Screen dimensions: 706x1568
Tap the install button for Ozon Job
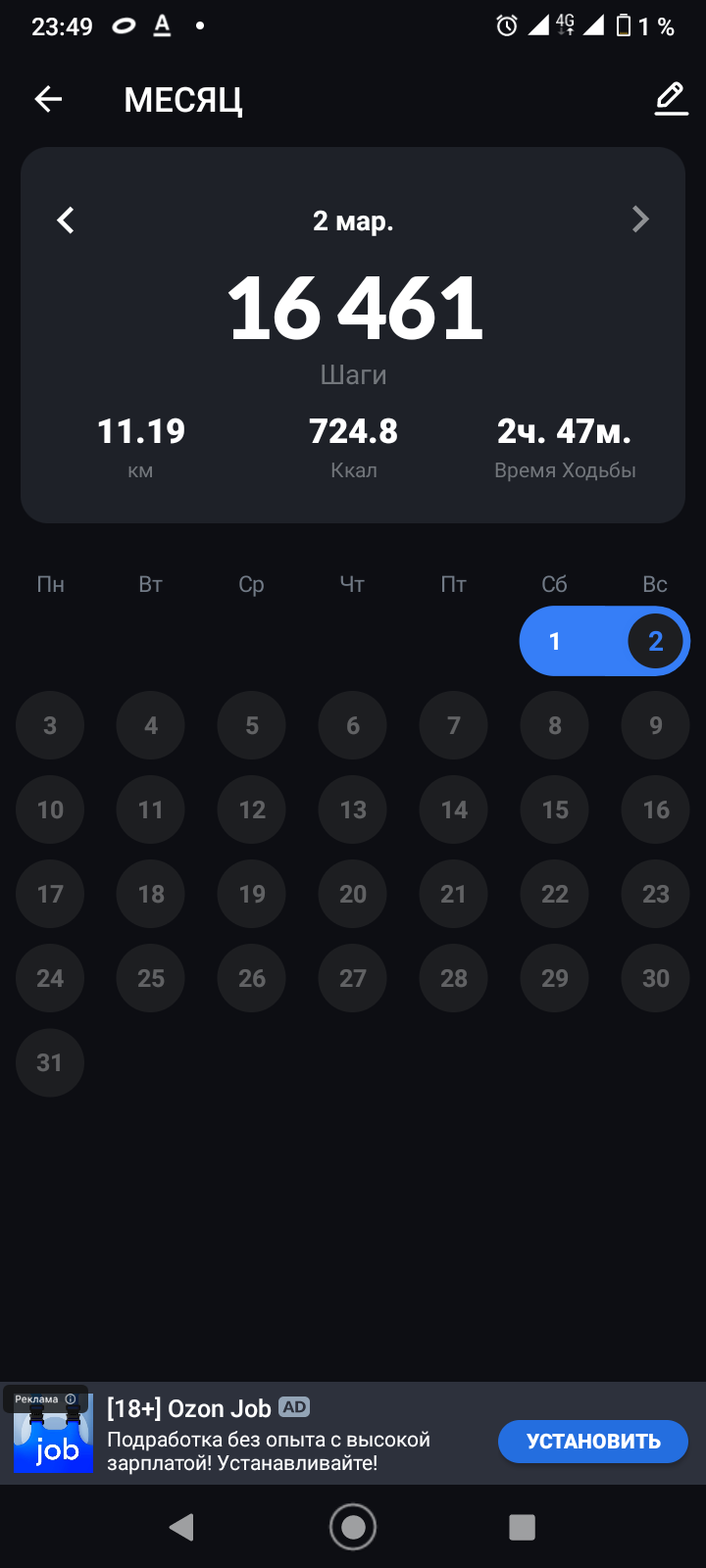592,1442
